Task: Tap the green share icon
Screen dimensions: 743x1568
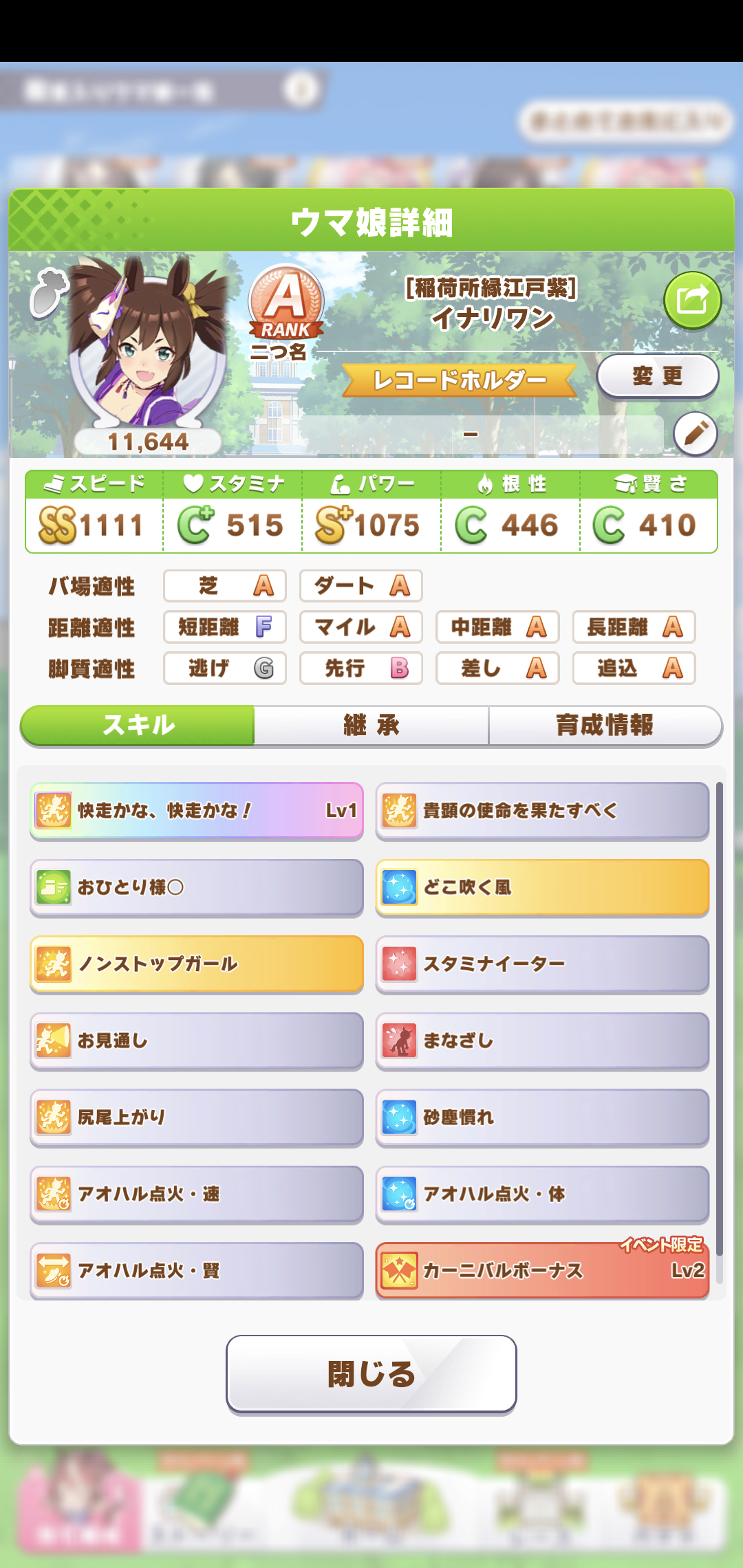Action: tap(692, 301)
